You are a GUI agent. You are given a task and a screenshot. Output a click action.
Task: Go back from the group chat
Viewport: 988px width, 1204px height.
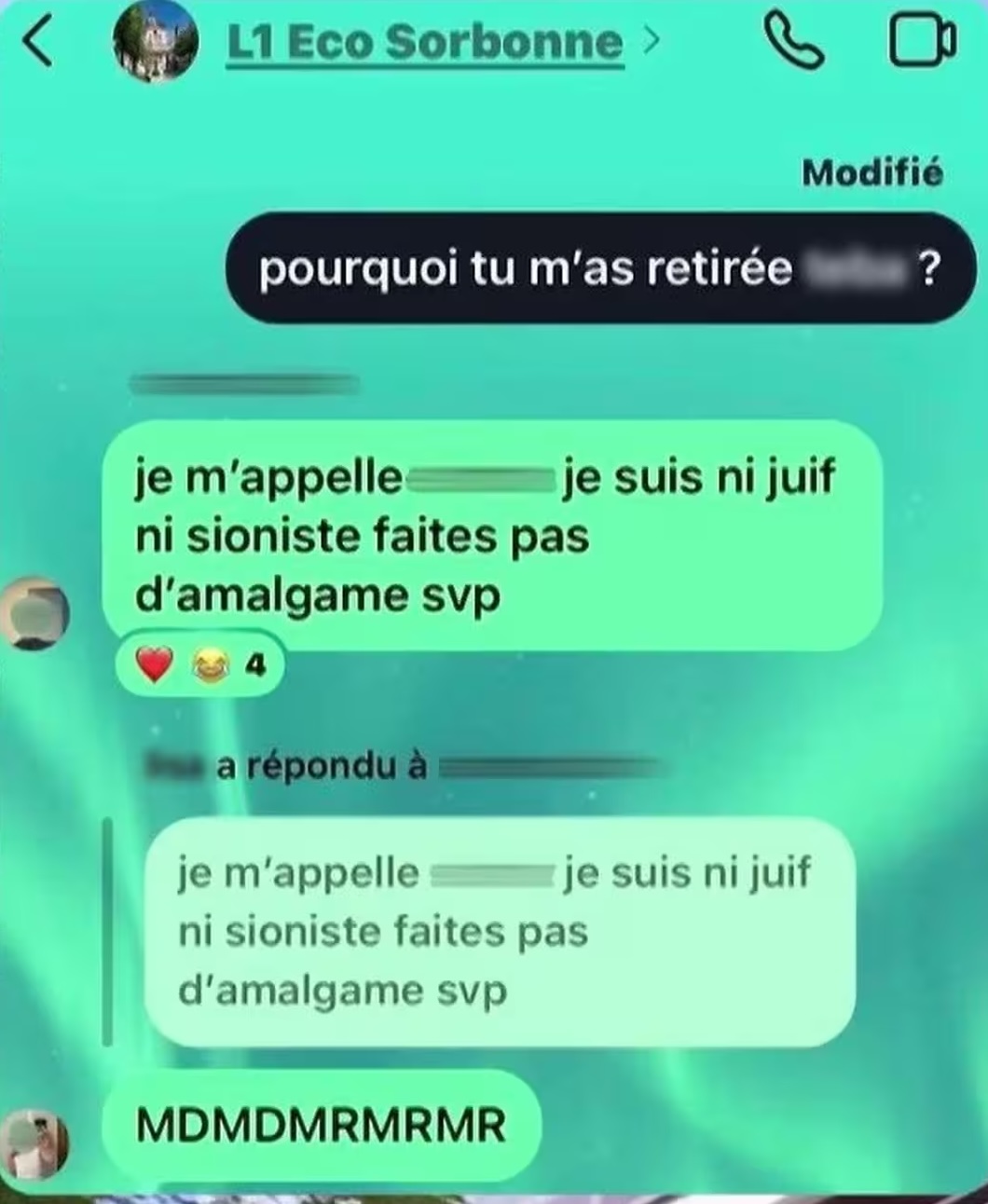pyautogui.click(x=37, y=43)
